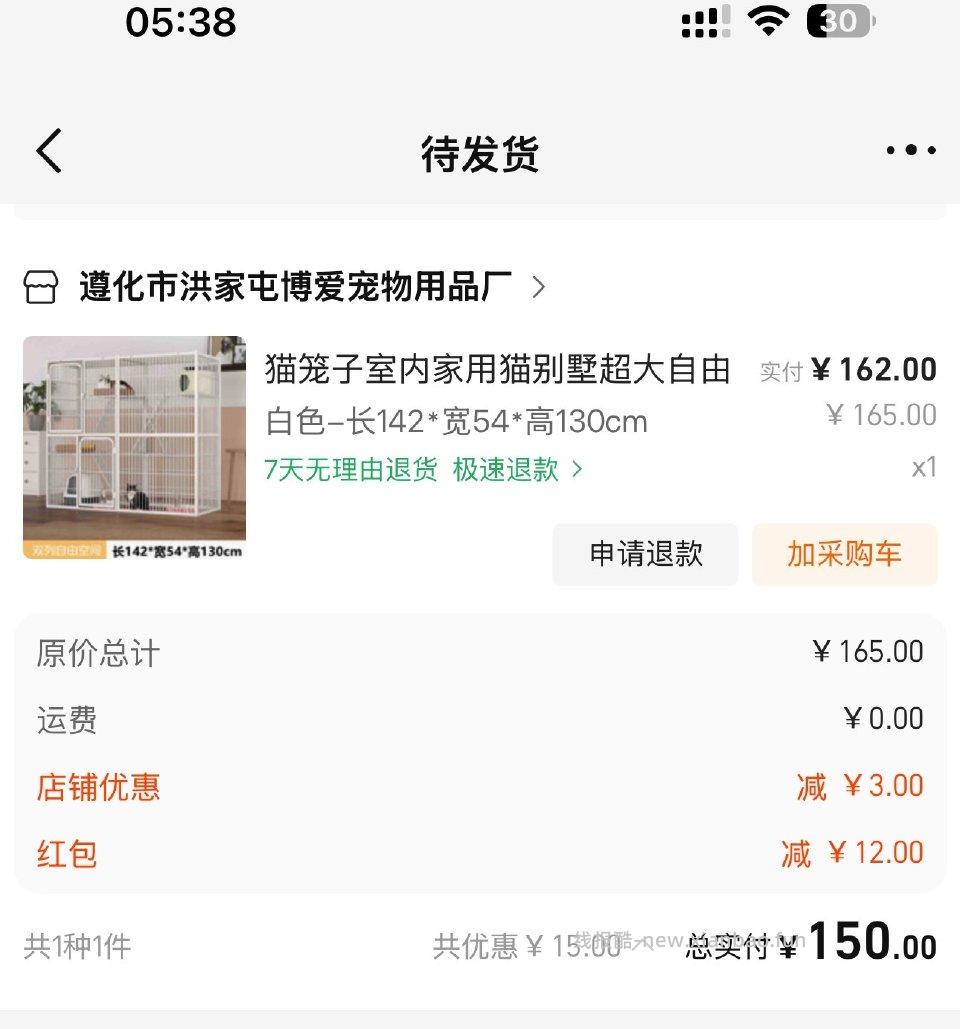
Task: Open the more options ellipsis menu
Action: [x=909, y=150]
